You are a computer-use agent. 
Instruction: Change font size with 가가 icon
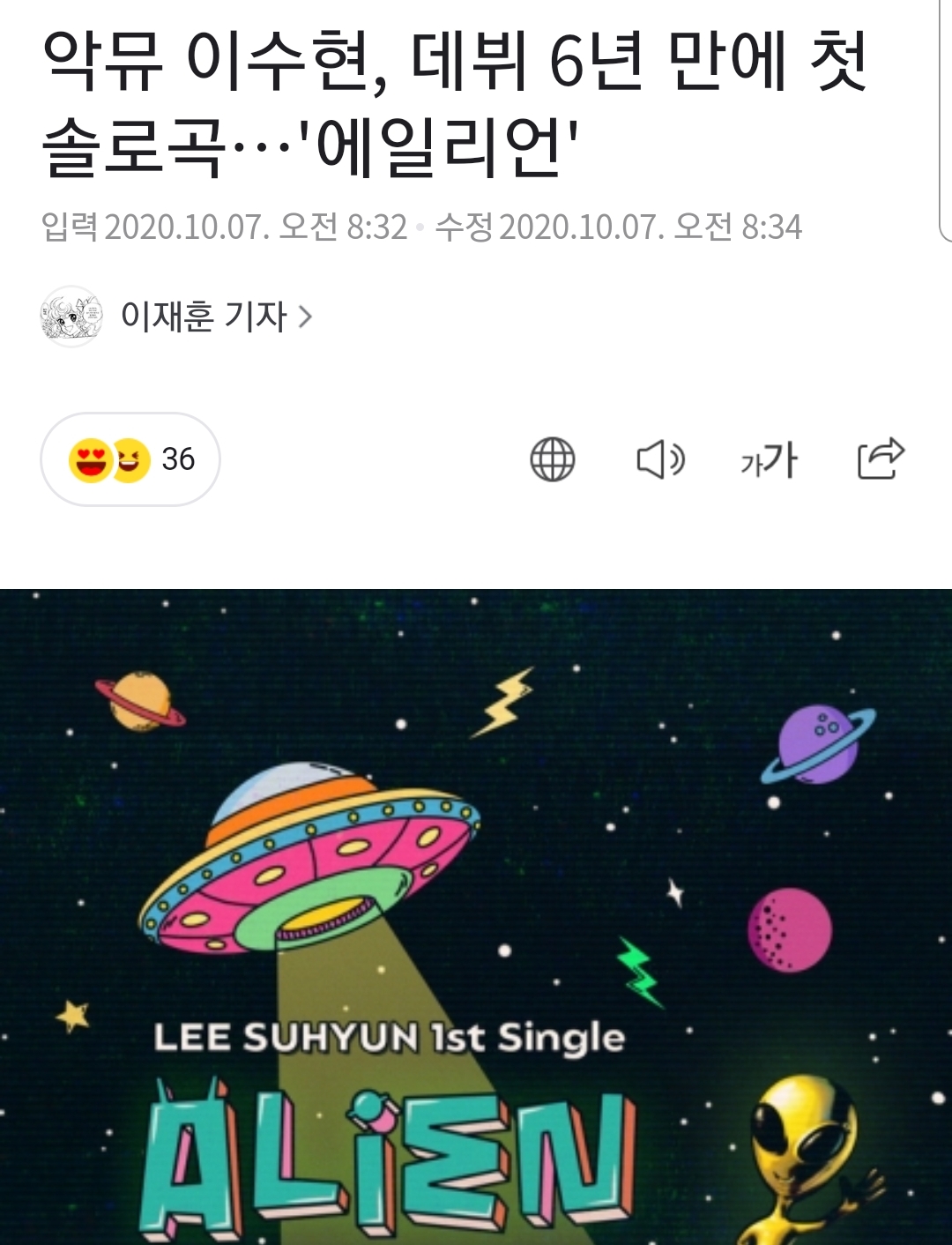pos(770,459)
